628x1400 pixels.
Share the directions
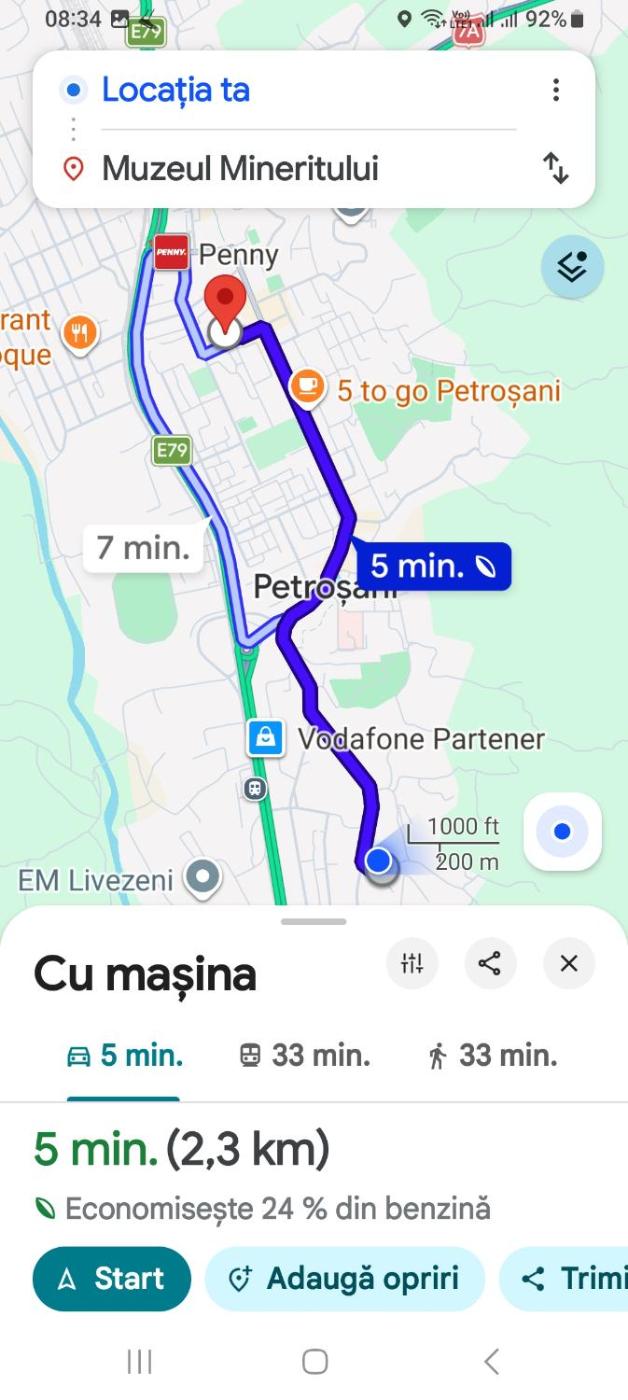[x=490, y=963]
